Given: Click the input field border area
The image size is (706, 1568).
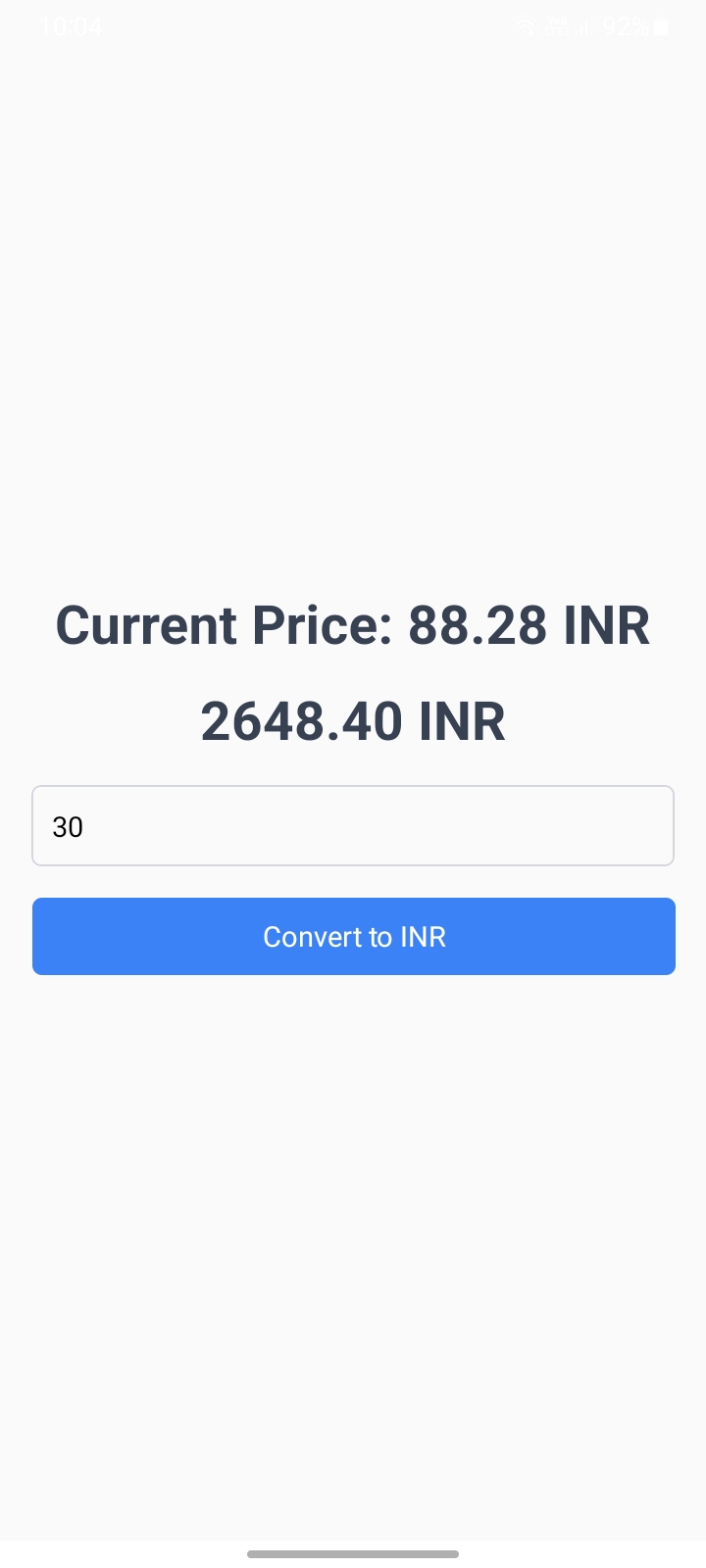Looking at the screenshot, I should click(x=353, y=786).
